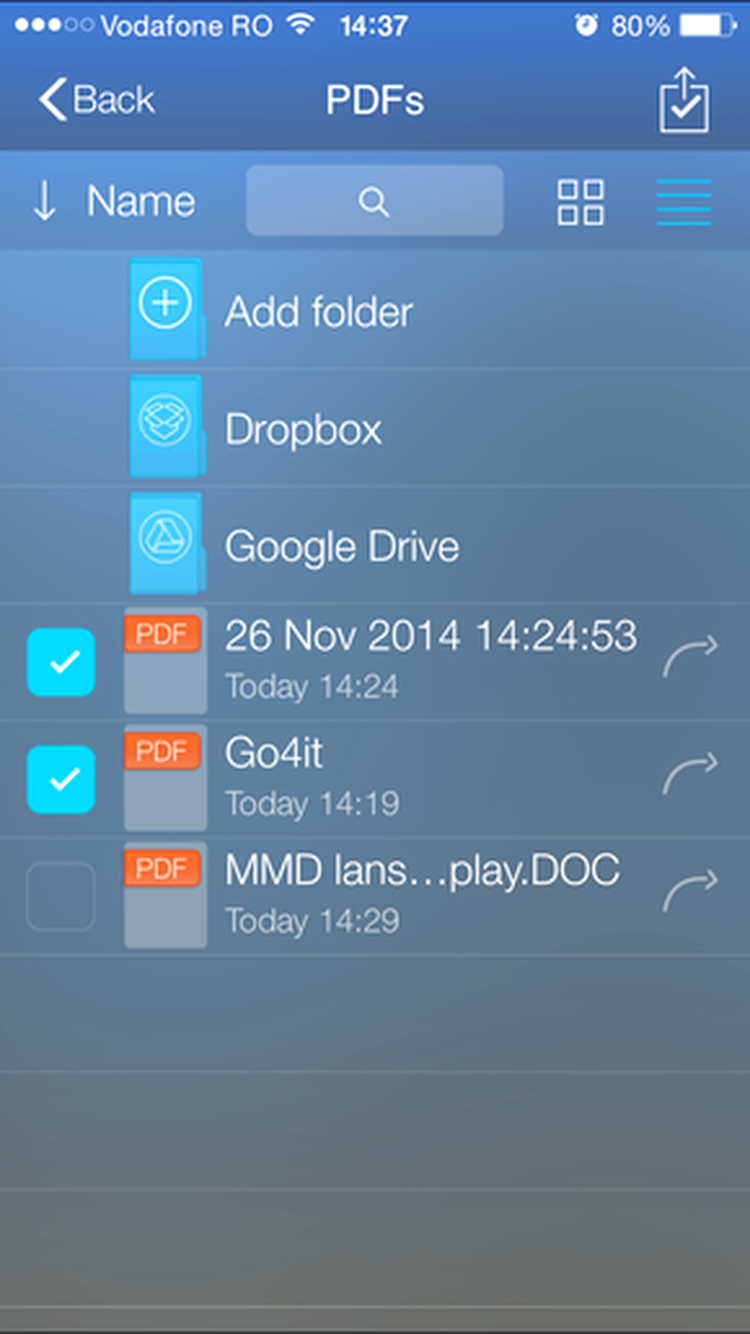
Task: Share the MMD lans…play.DOC file
Action: (x=690, y=890)
